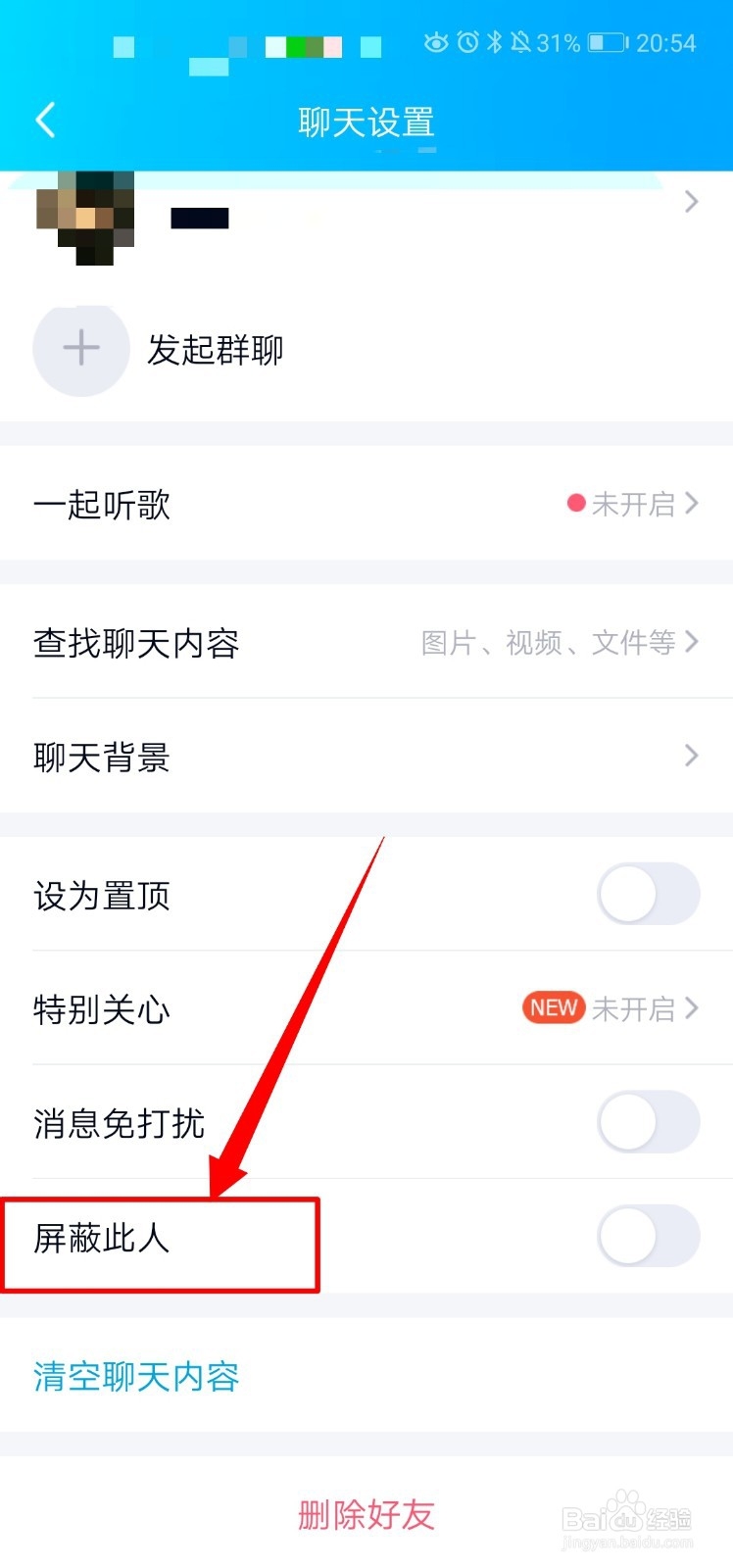
Task: Tap the chevron next to the friend's name
Action: coord(693,202)
